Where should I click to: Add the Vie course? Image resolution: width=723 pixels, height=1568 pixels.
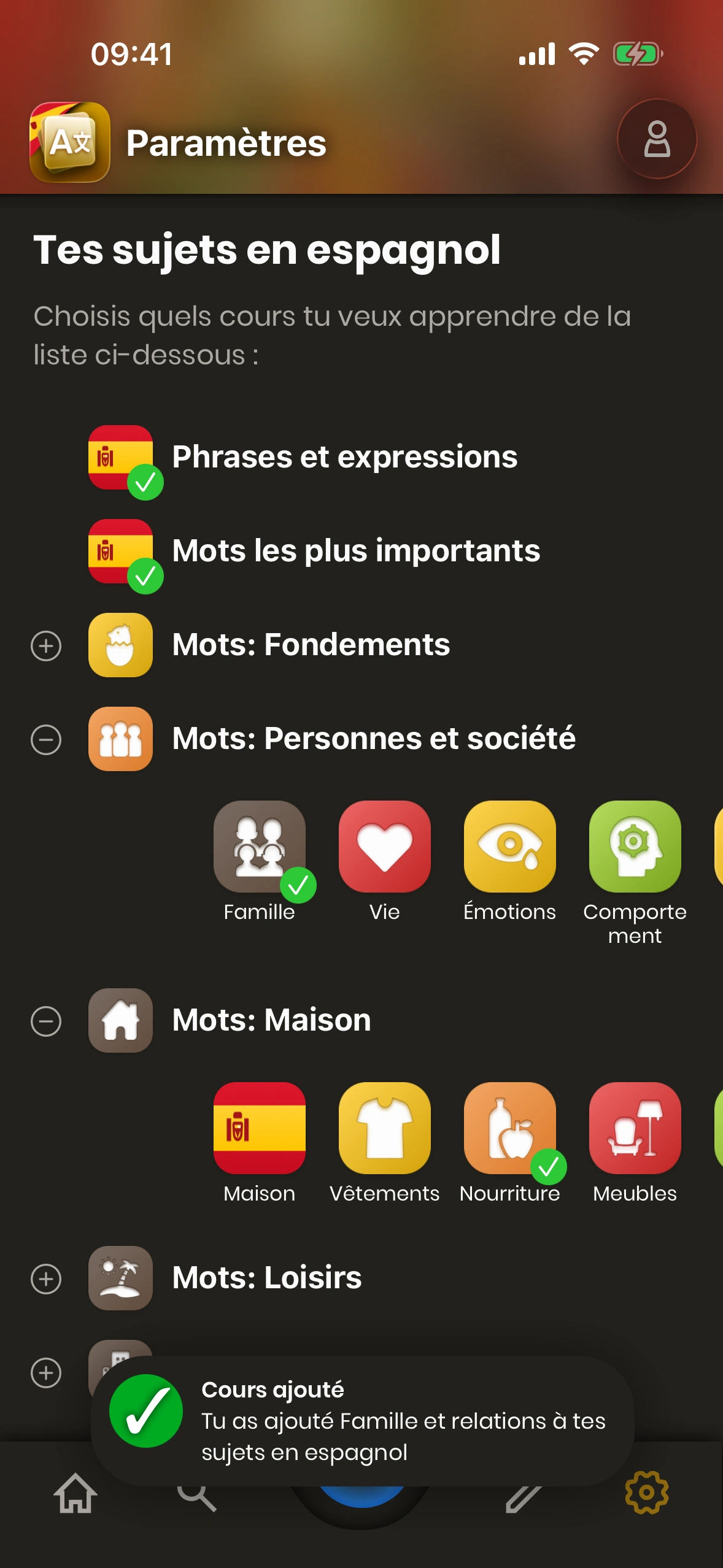[x=385, y=847]
